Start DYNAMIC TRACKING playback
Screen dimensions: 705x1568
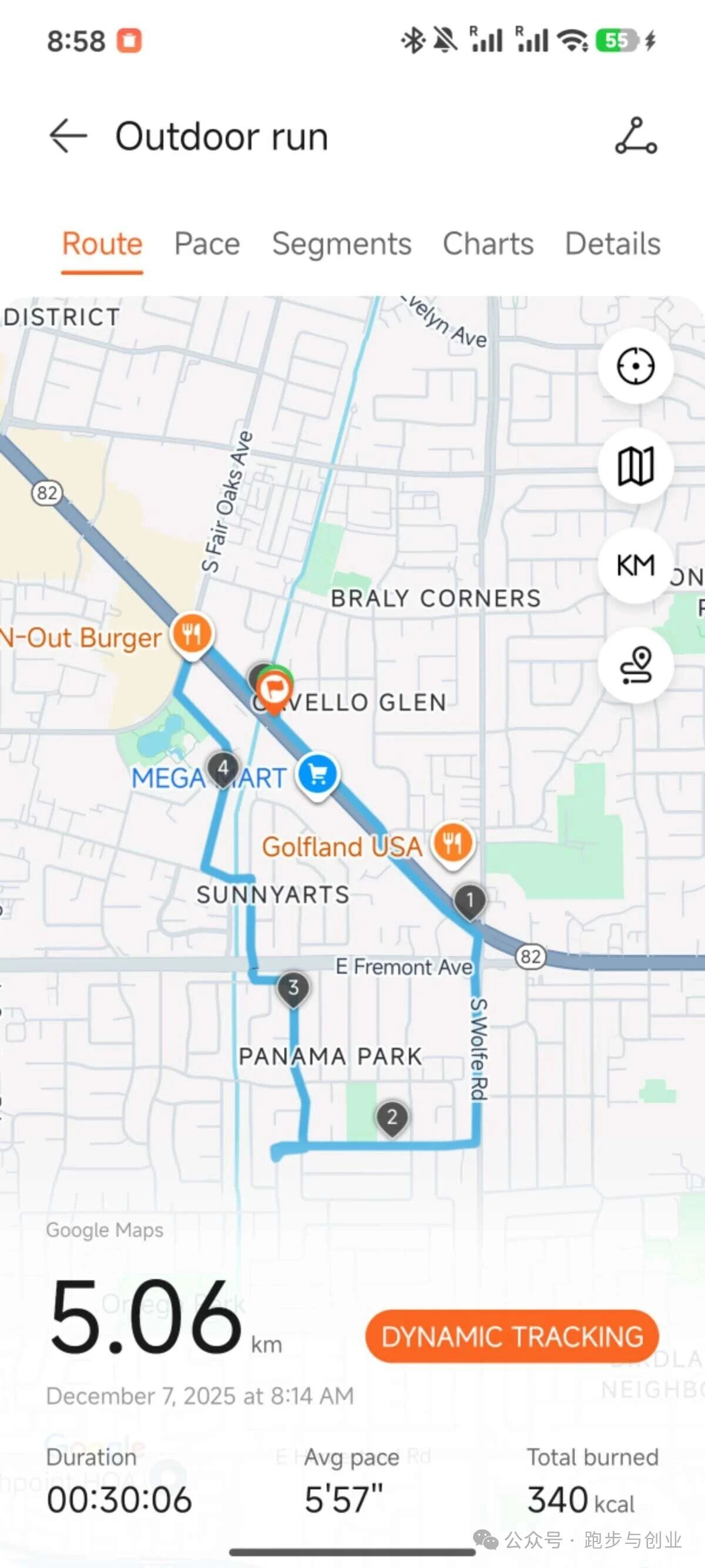point(512,1337)
